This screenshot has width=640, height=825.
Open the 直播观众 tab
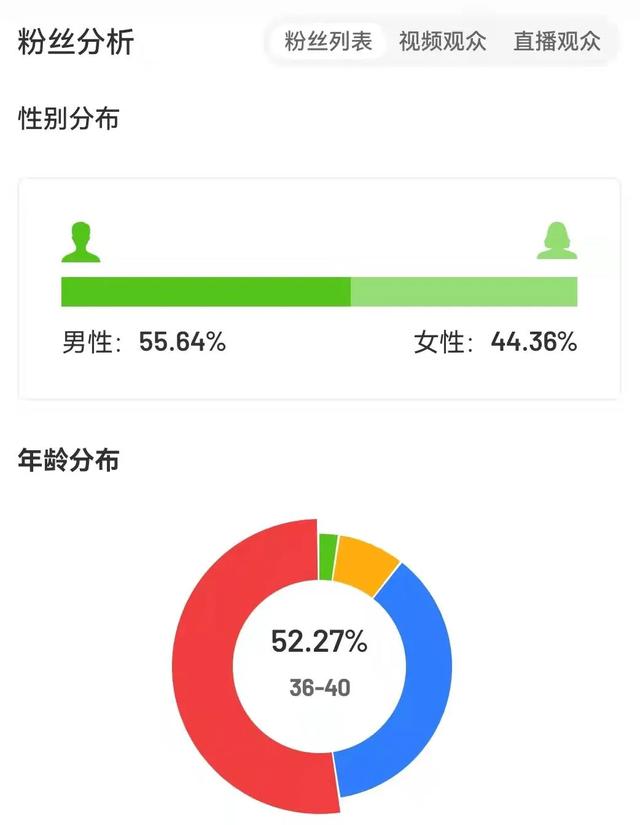pyautogui.click(x=556, y=42)
